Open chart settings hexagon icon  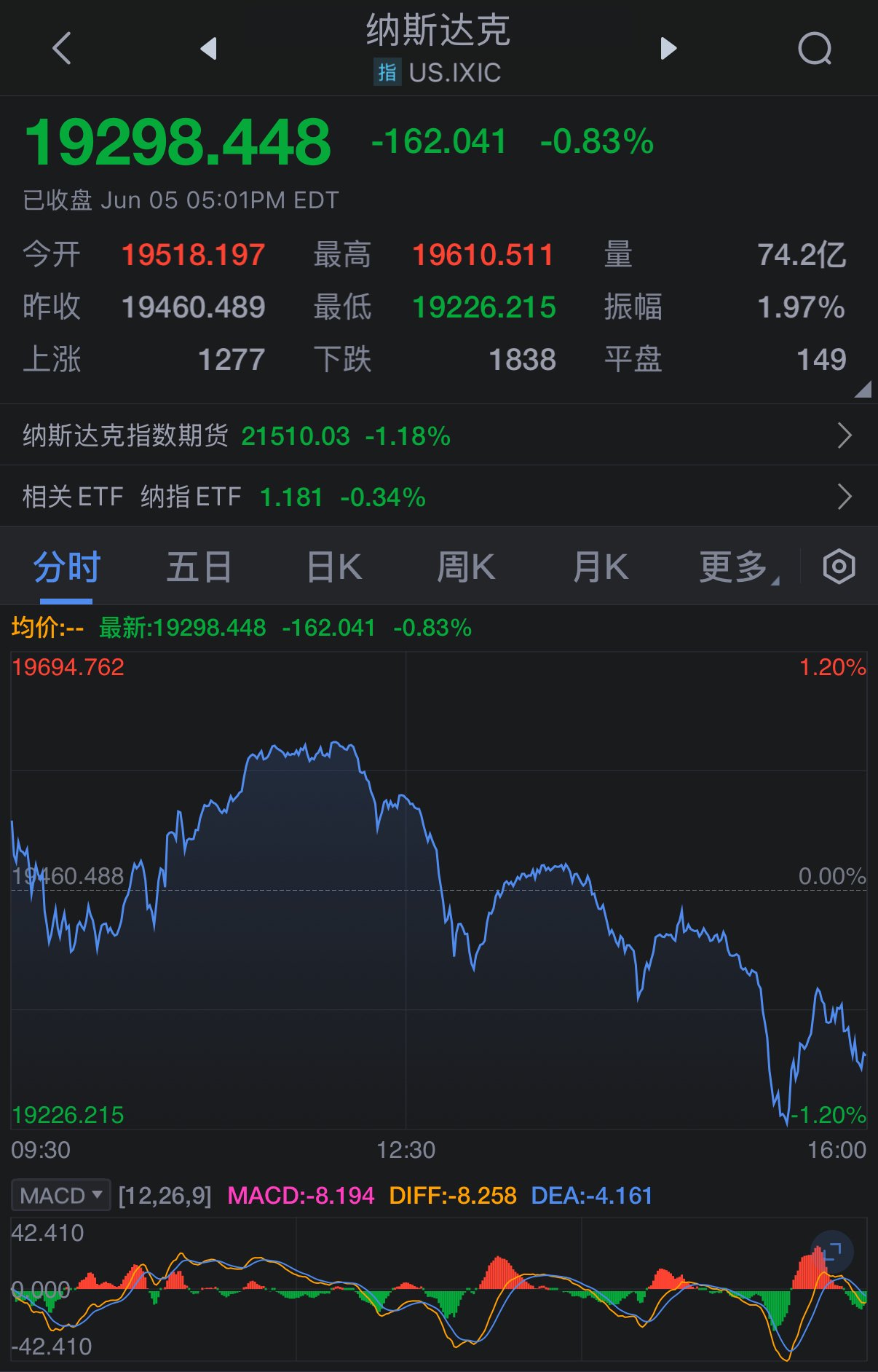tap(839, 567)
